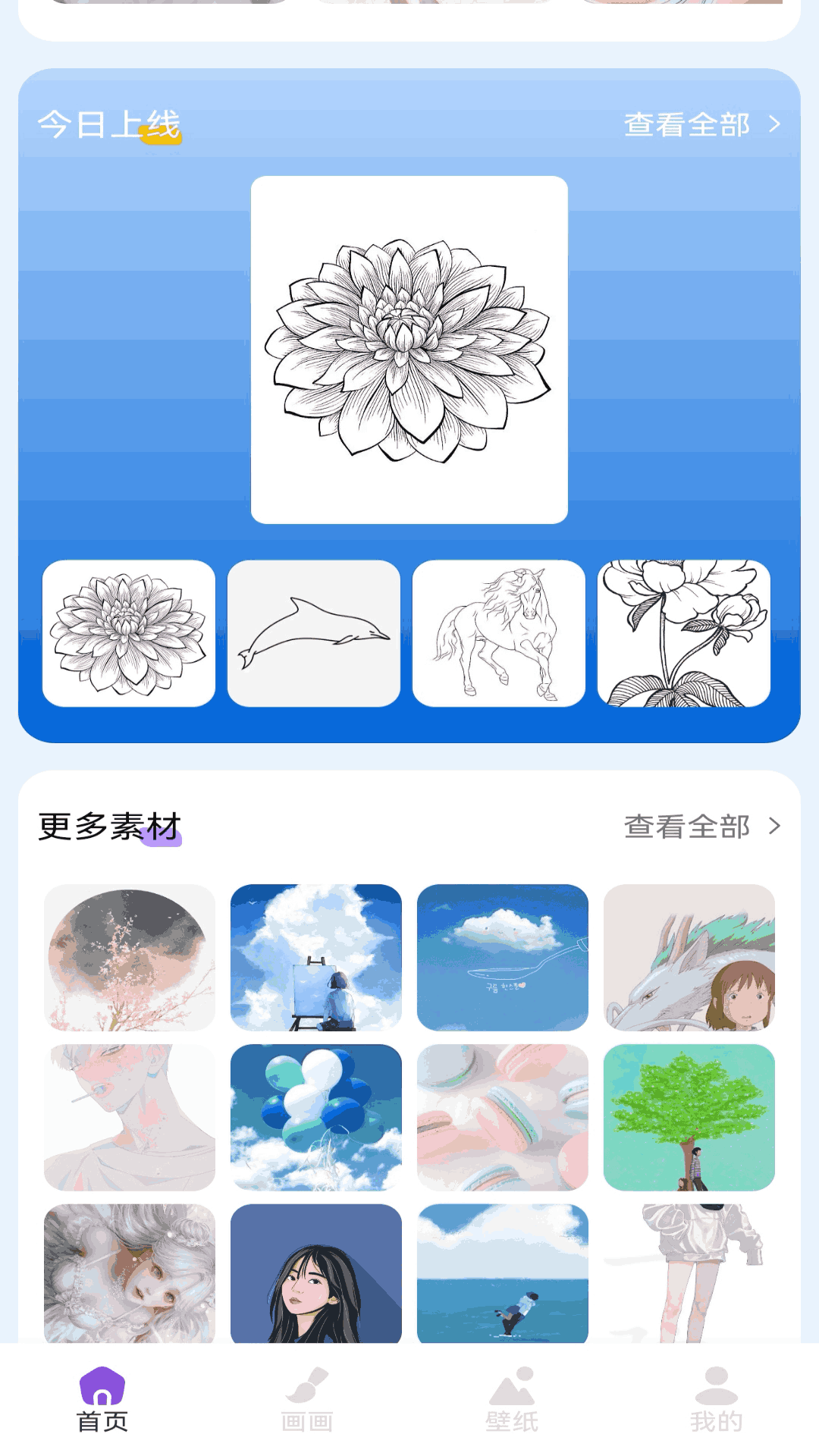Open the person leaping over sea picture
819x1456 pixels.
click(503, 1274)
